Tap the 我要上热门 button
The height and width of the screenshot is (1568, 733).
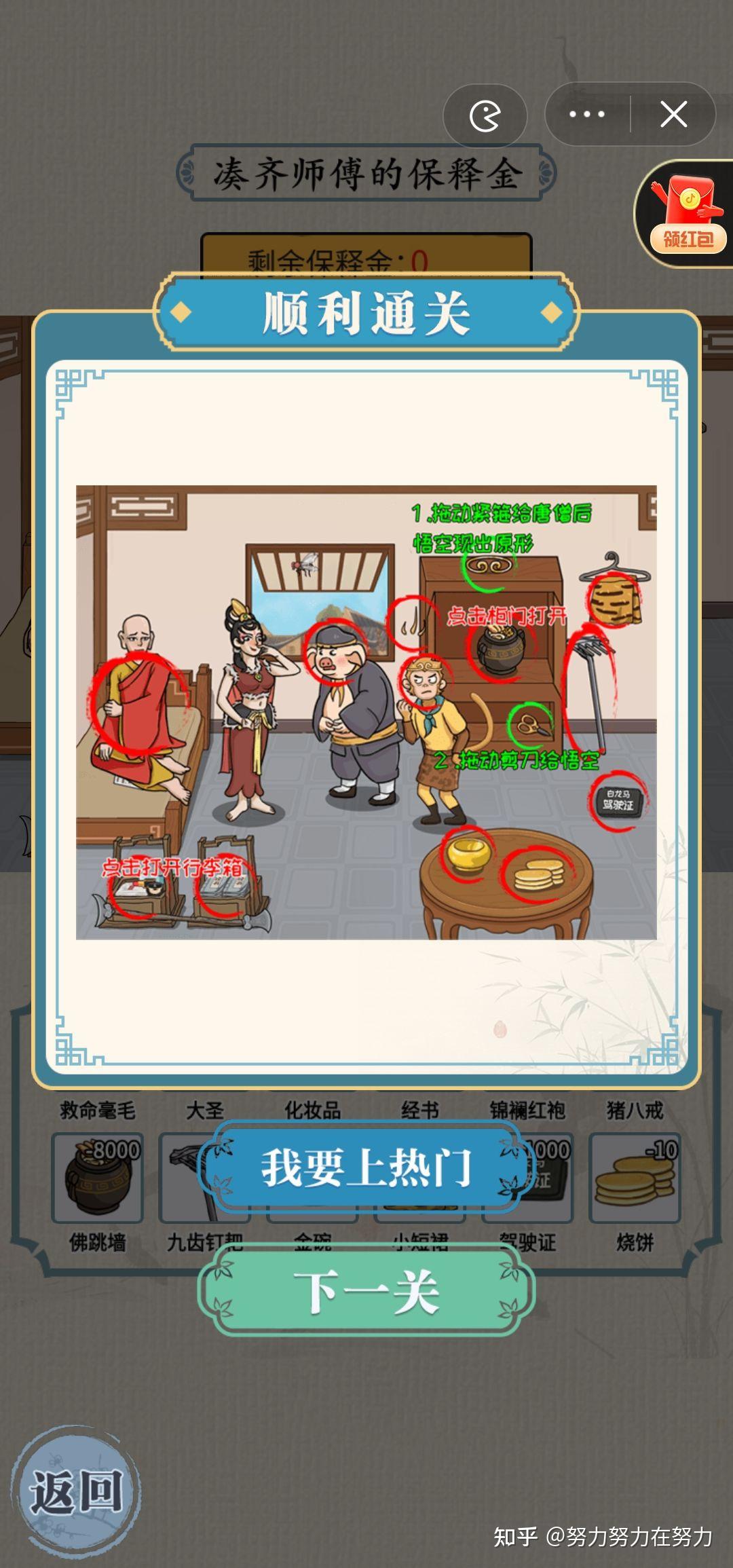pos(366,1167)
